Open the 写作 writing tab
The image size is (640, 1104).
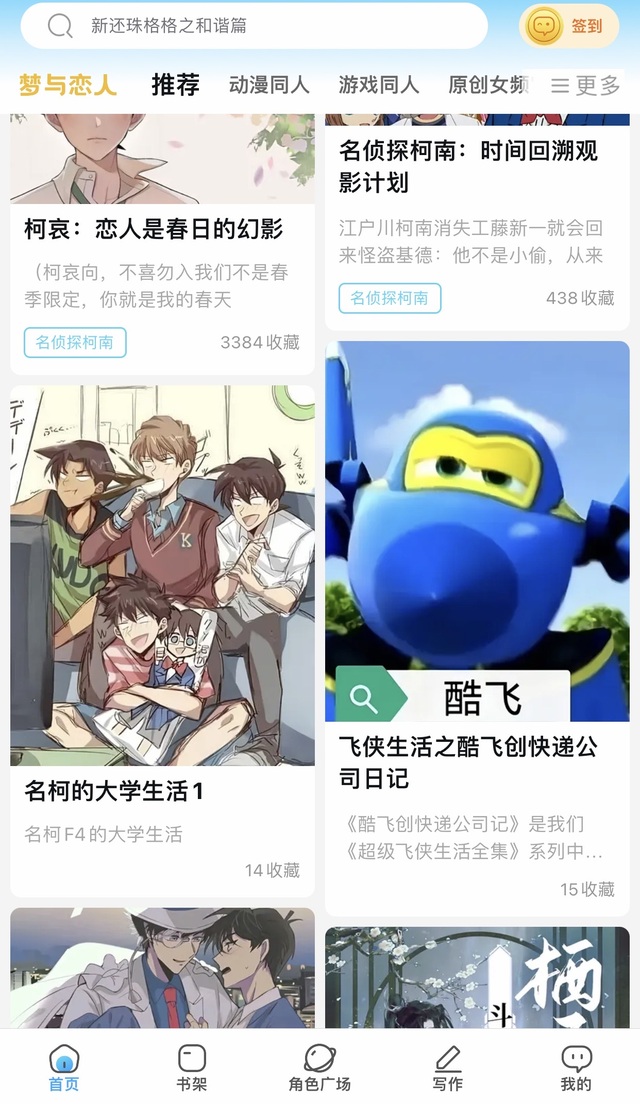click(x=448, y=1067)
